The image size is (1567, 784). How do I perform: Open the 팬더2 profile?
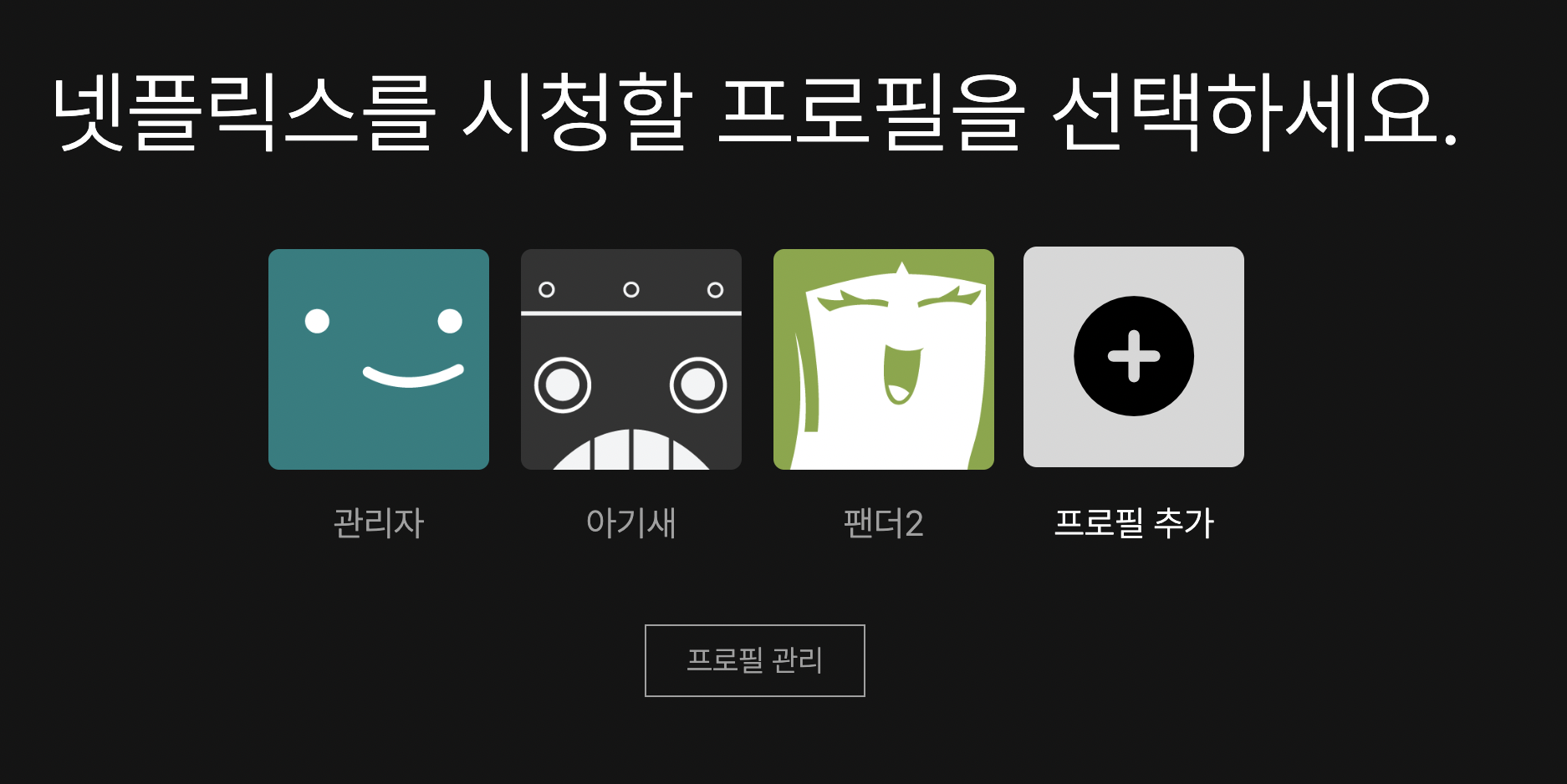(883, 359)
